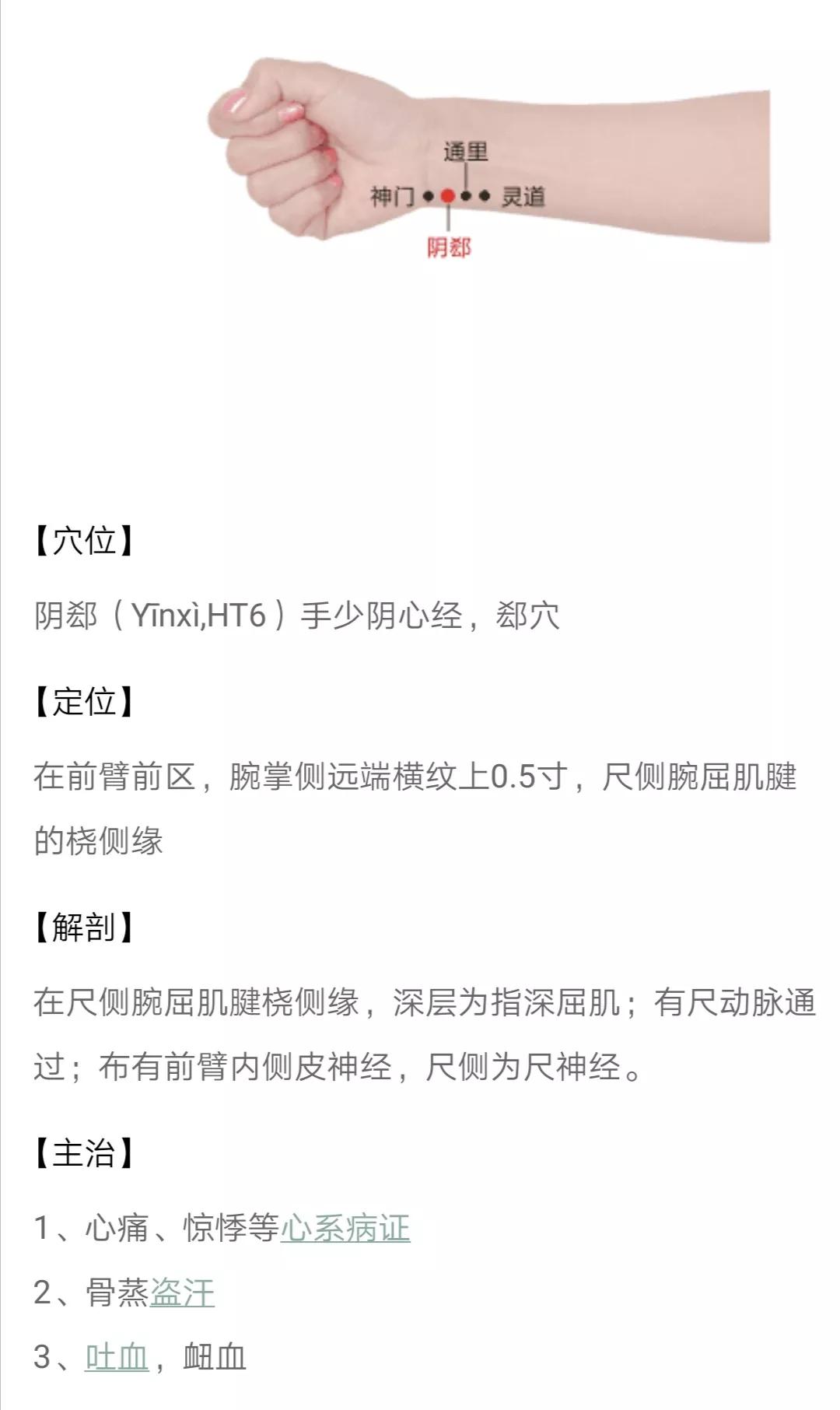840x1410 pixels.
Task: Open the 盗汗 link
Action: [x=182, y=1293]
